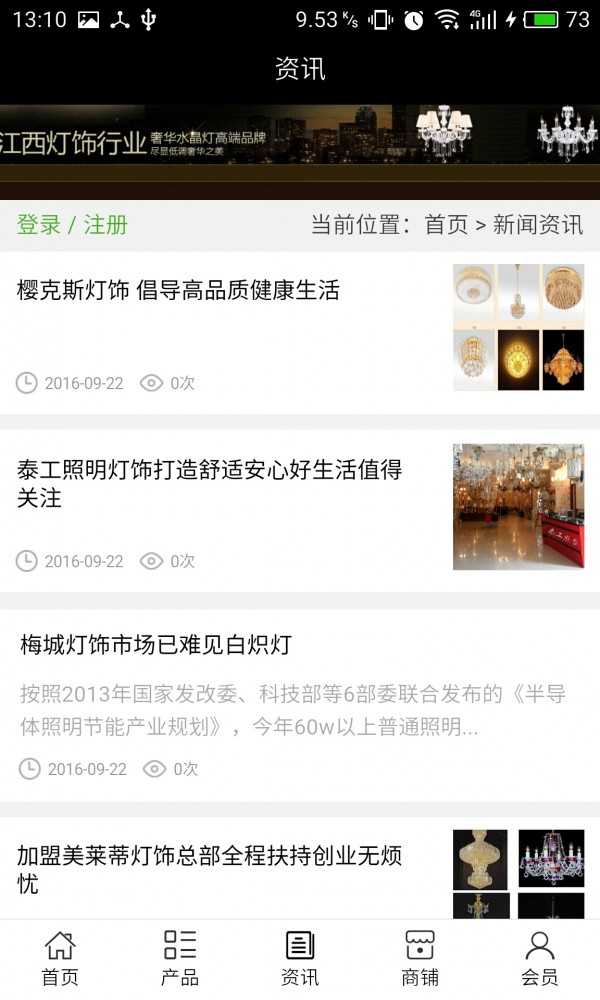The height and width of the screenshot is (1000, 600).
Task: Go to 首页 in the breadcrumb
Action: (446, 225)
